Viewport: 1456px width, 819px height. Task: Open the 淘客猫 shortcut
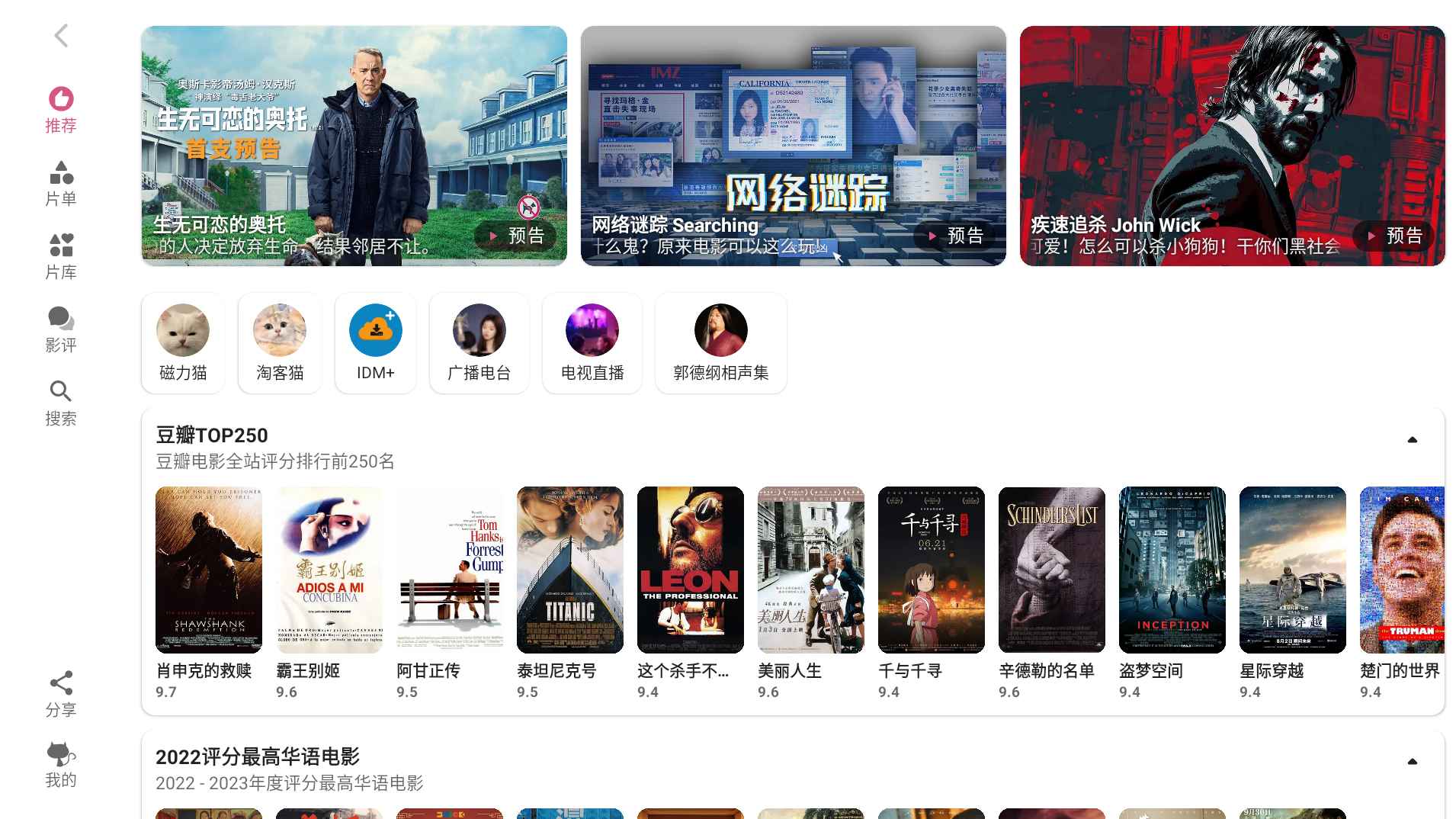pyautogui.click(x=280, y=343)
